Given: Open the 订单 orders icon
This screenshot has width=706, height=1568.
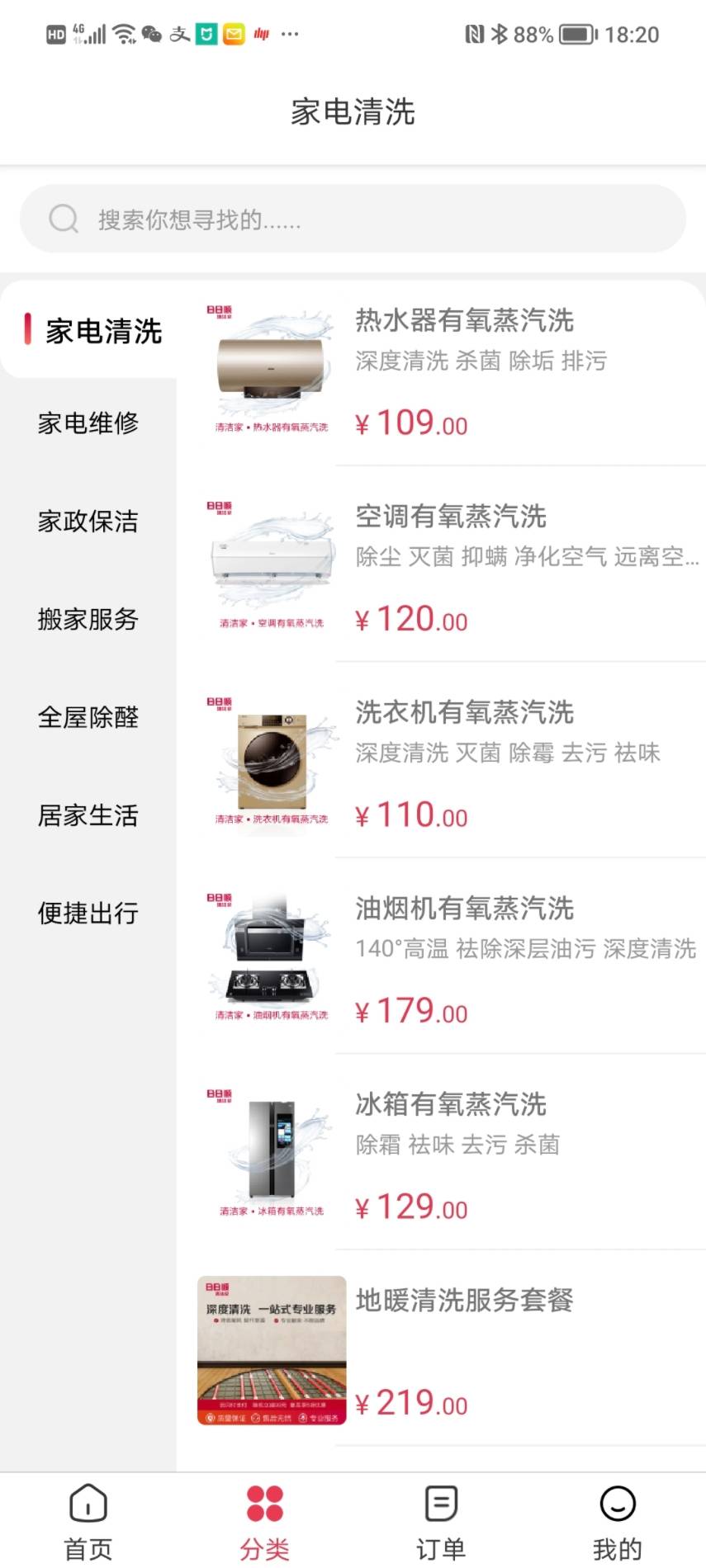Looking at the screenshot, I should tap(441, 1504).
